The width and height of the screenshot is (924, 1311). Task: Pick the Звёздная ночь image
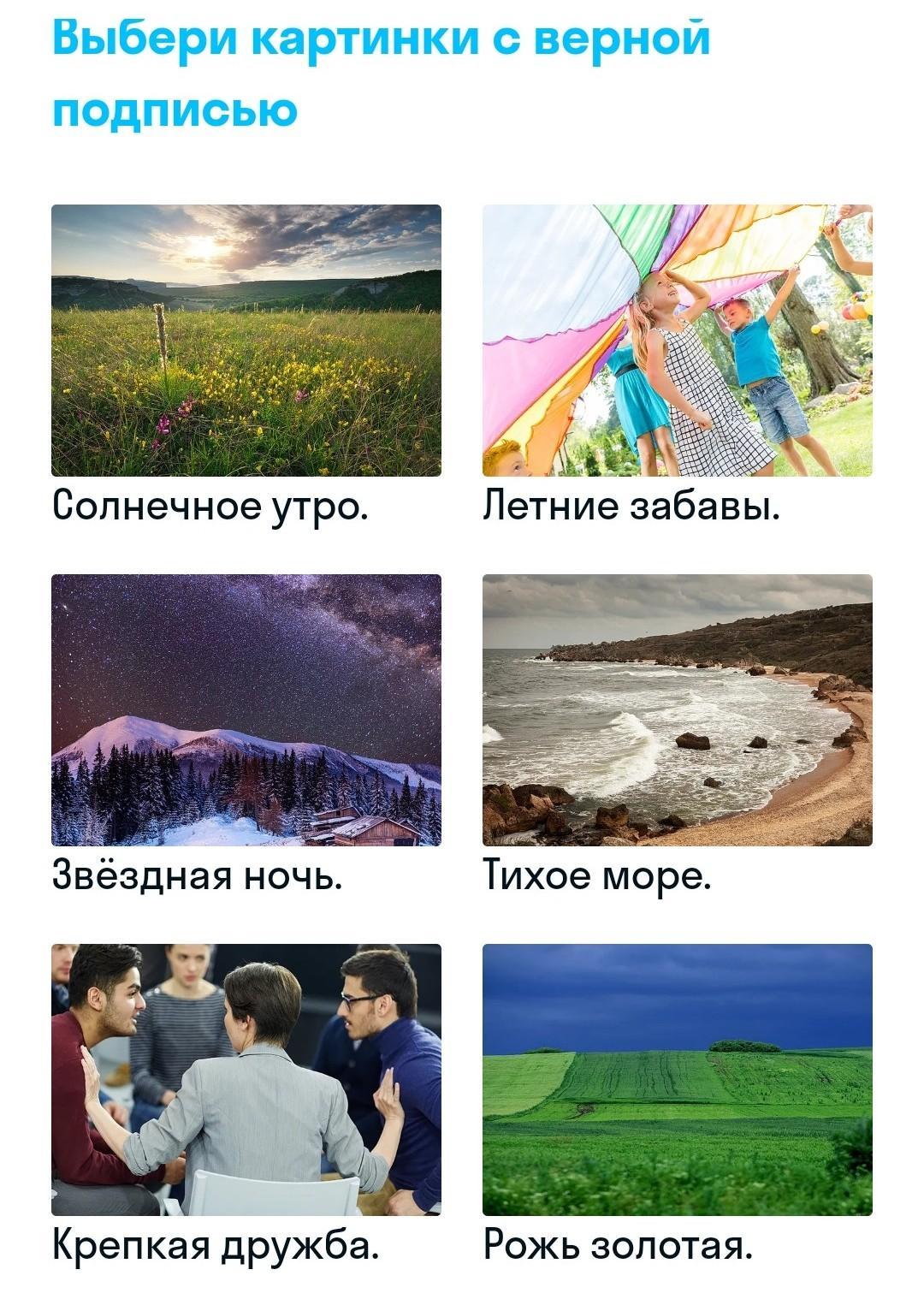246,710
